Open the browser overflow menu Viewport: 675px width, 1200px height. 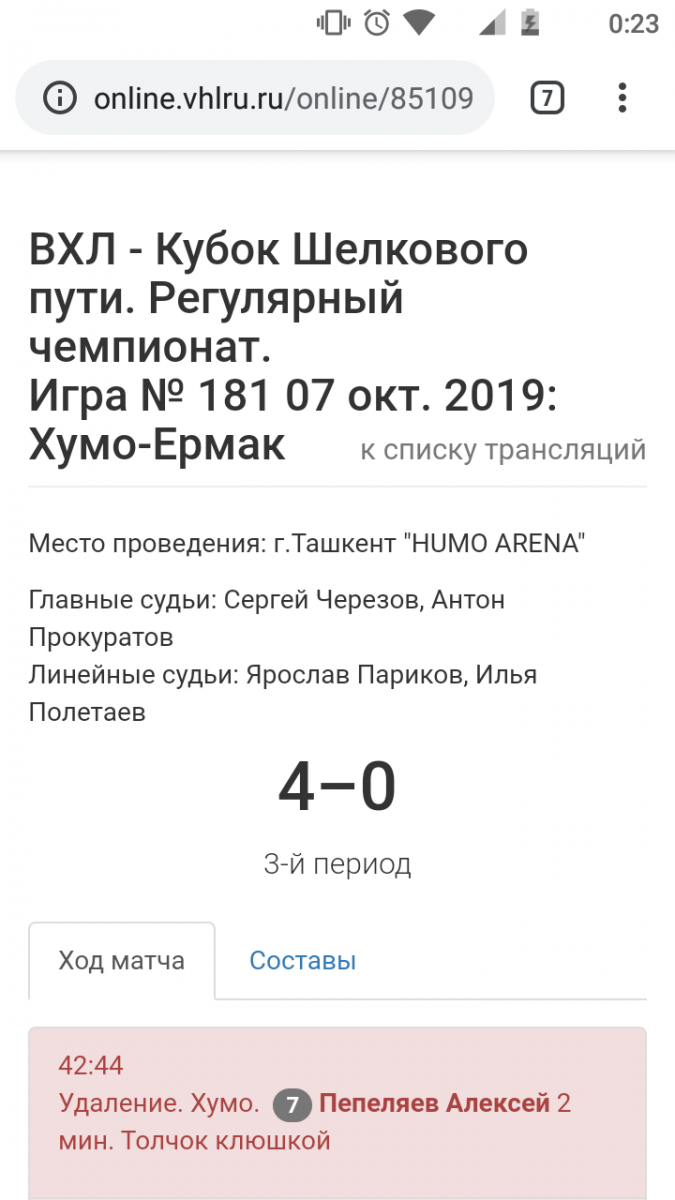click(x=622, y=98)
